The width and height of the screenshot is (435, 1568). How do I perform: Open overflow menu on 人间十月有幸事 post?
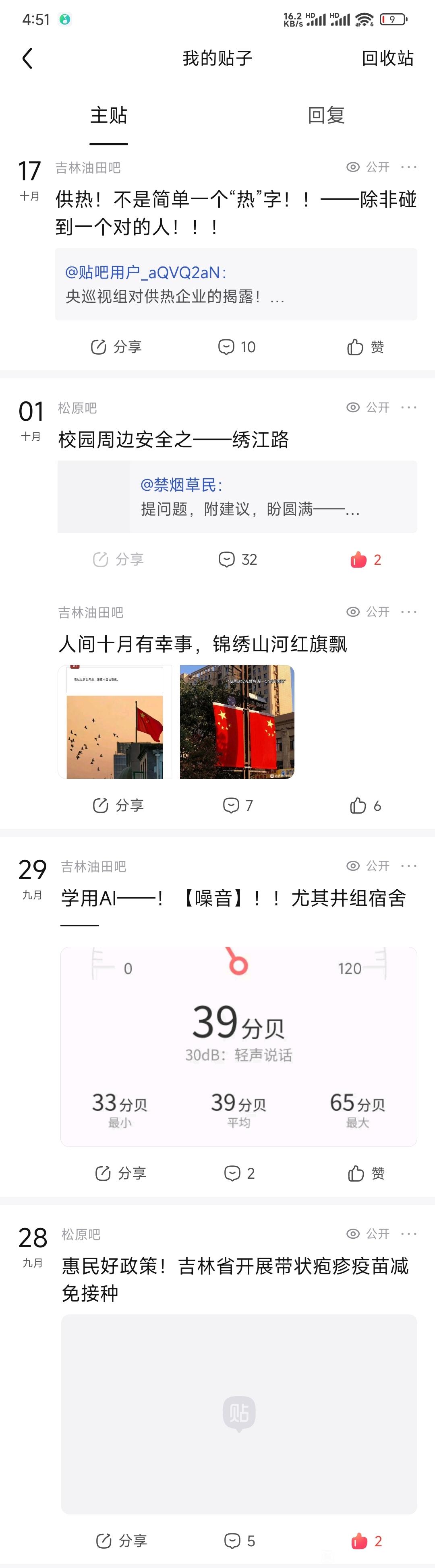(x=409, y=612)
